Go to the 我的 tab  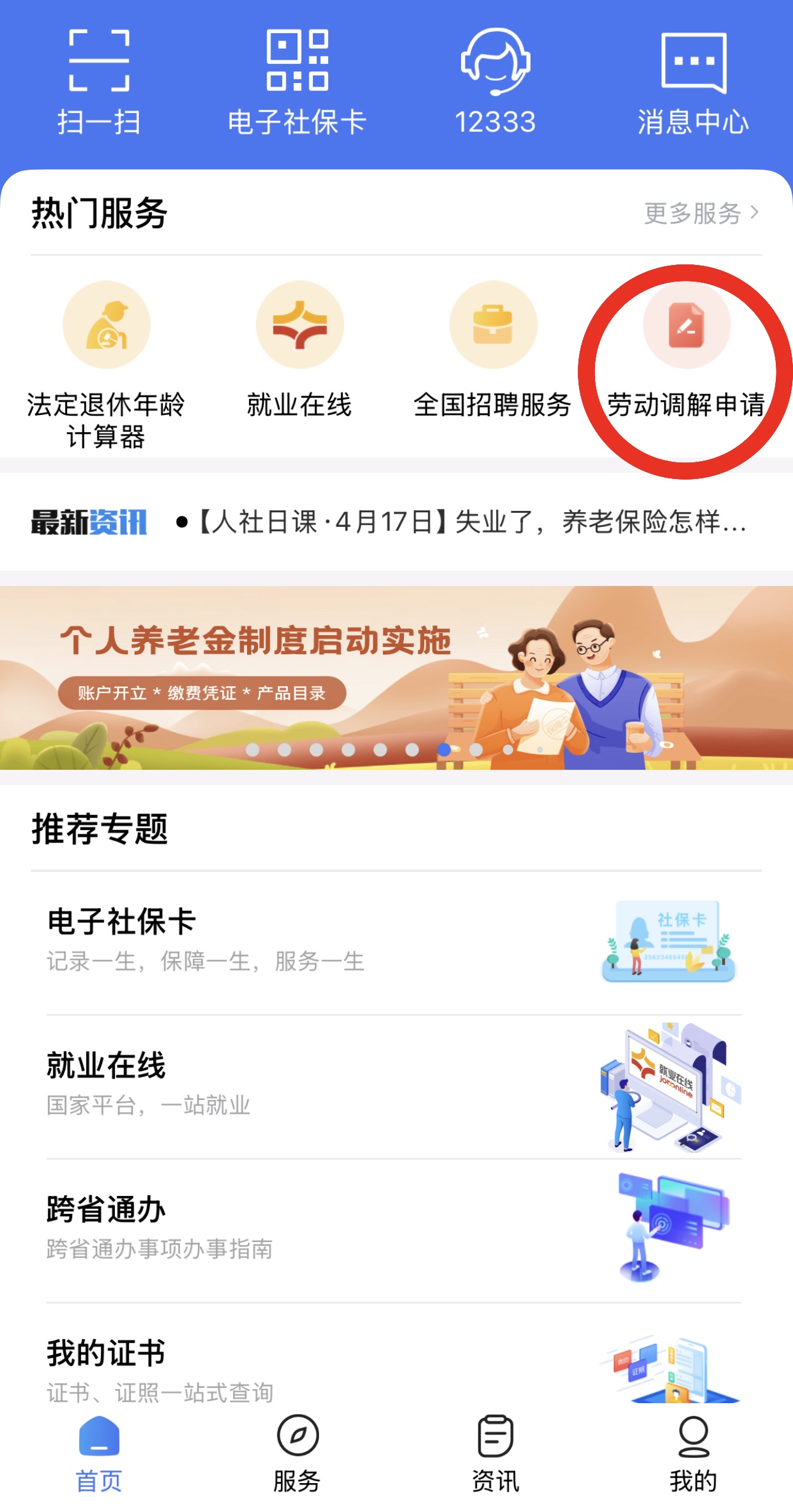pos(693,1454)
